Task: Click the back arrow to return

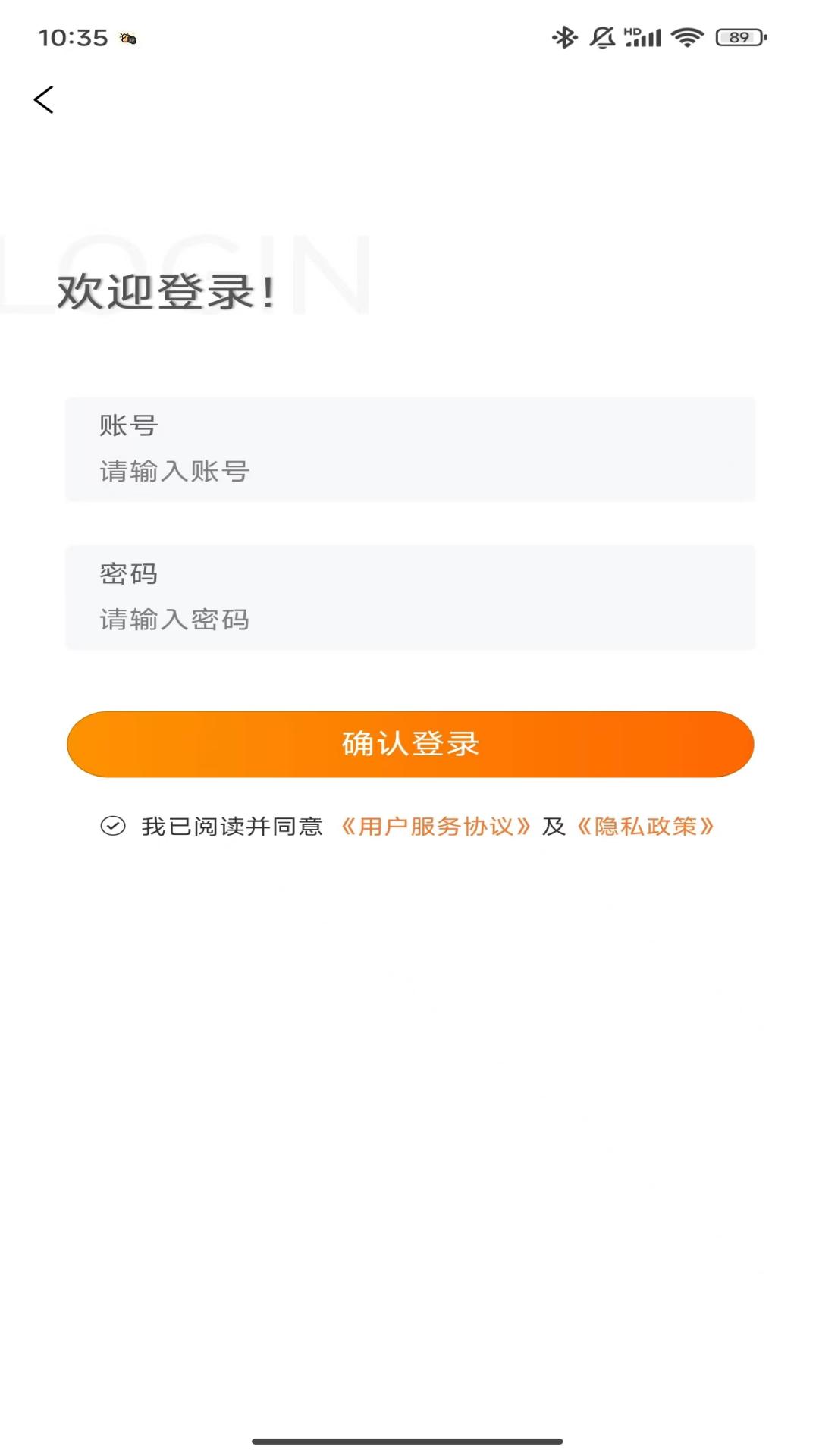Action: 43,99
